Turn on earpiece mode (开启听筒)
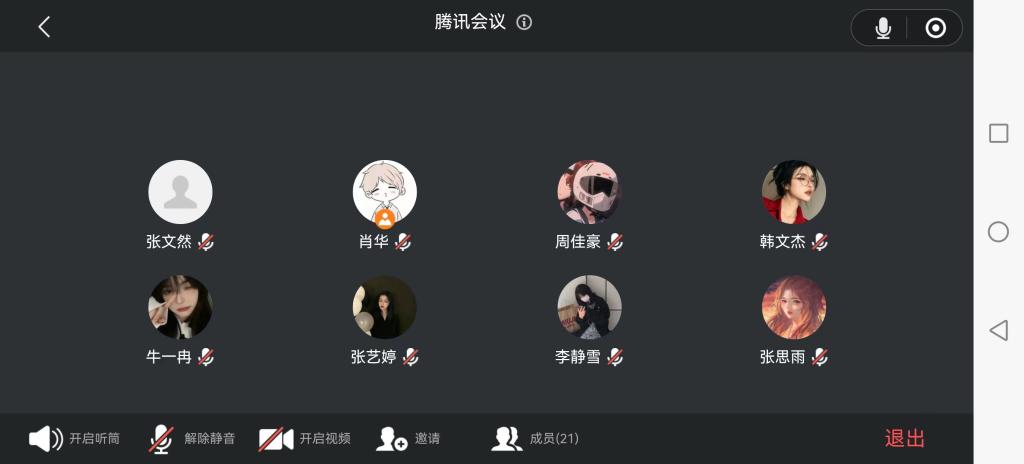This screenshot has height=464, width=1024. [x=74, y=438]
